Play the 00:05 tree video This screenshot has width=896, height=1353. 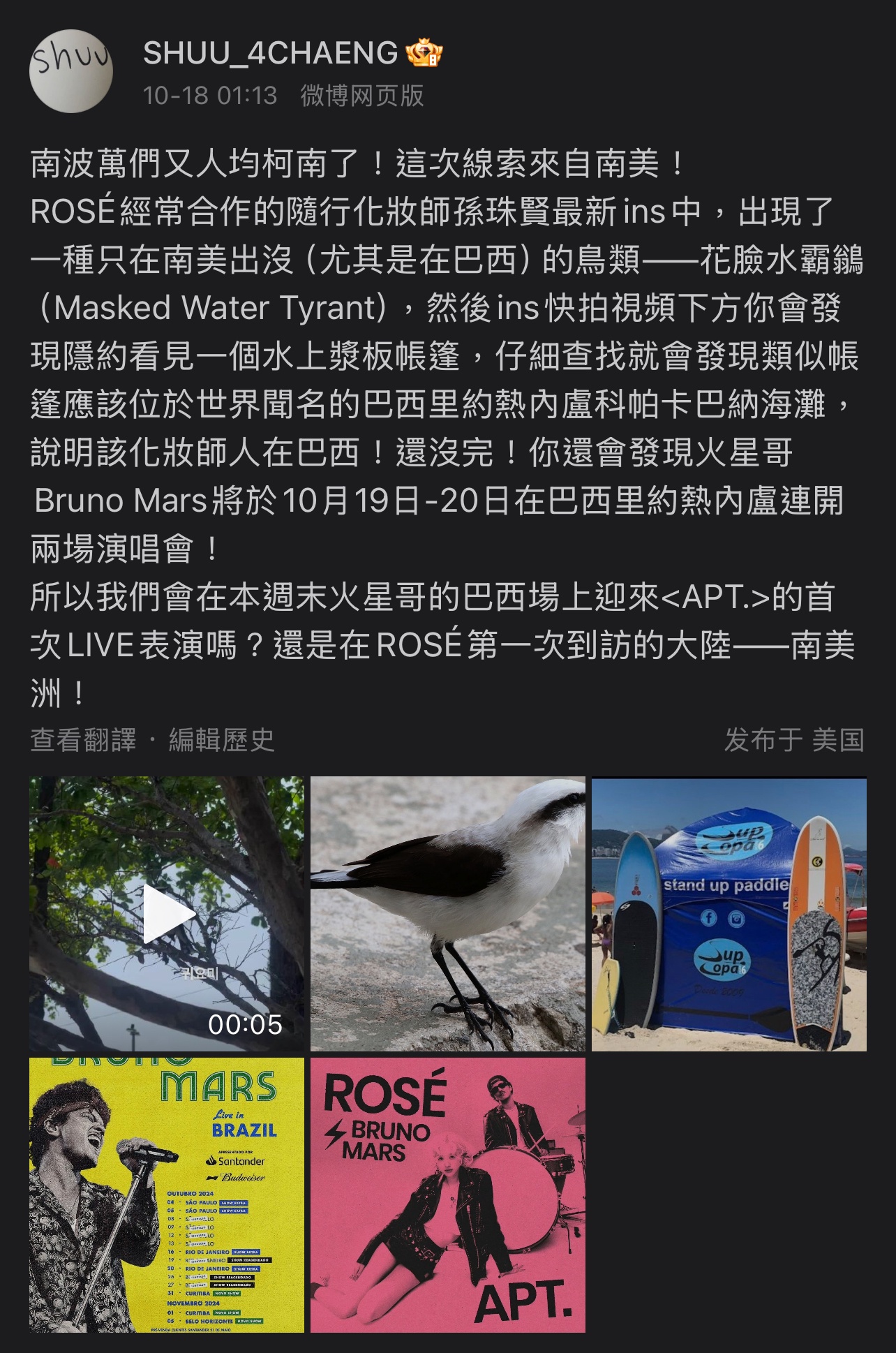(x=167, y=913)
